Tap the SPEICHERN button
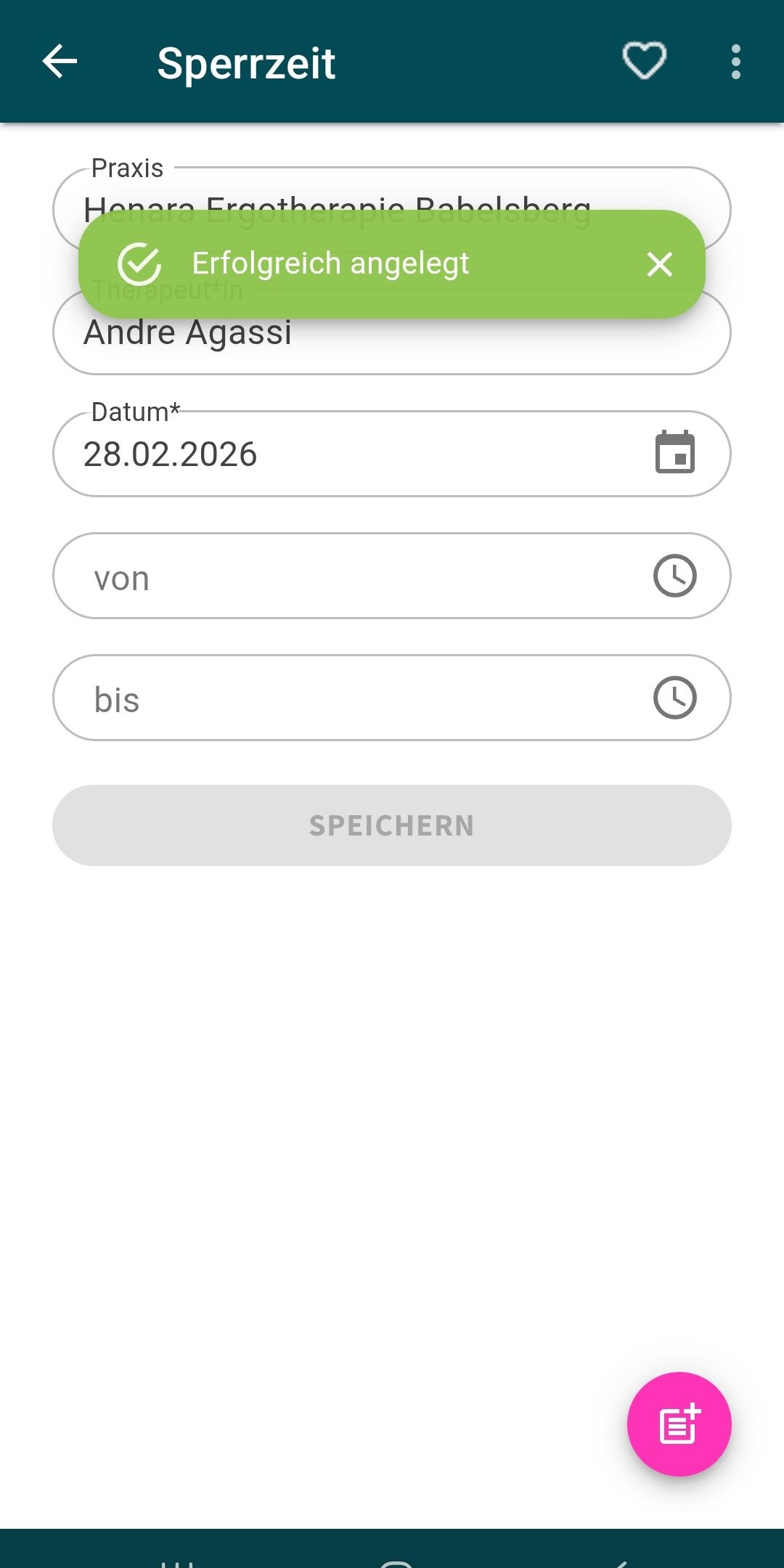 tap(392, 825)
